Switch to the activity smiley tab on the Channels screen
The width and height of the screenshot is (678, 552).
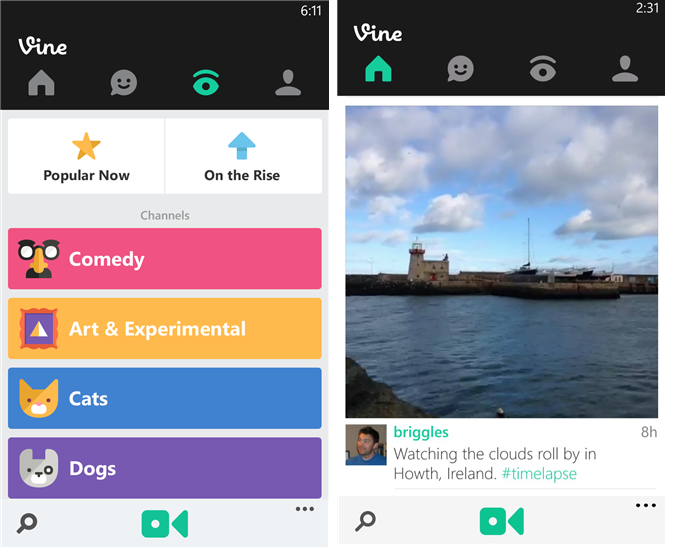pyautogui.click(x=124, y=82)
